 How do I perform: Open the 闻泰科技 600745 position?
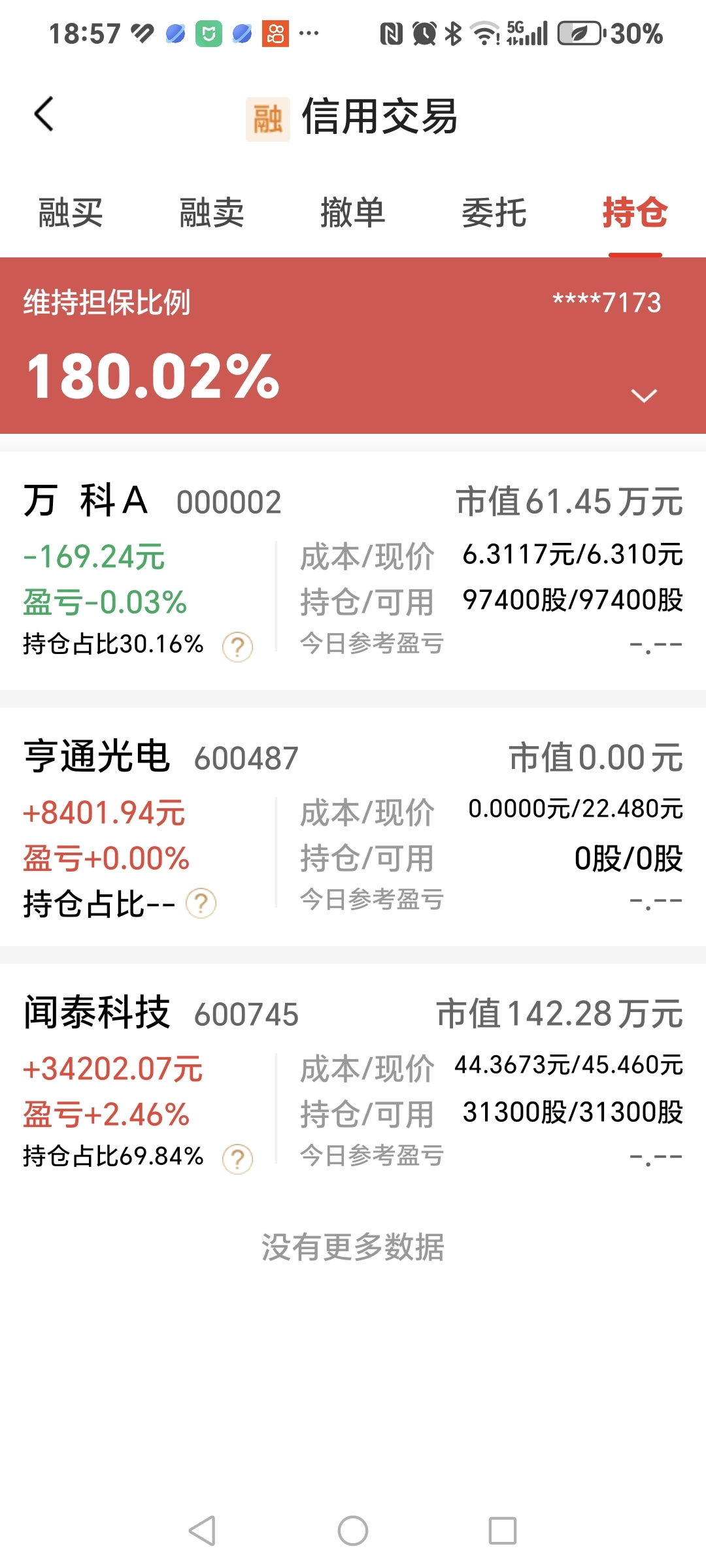click(353, 1083)
